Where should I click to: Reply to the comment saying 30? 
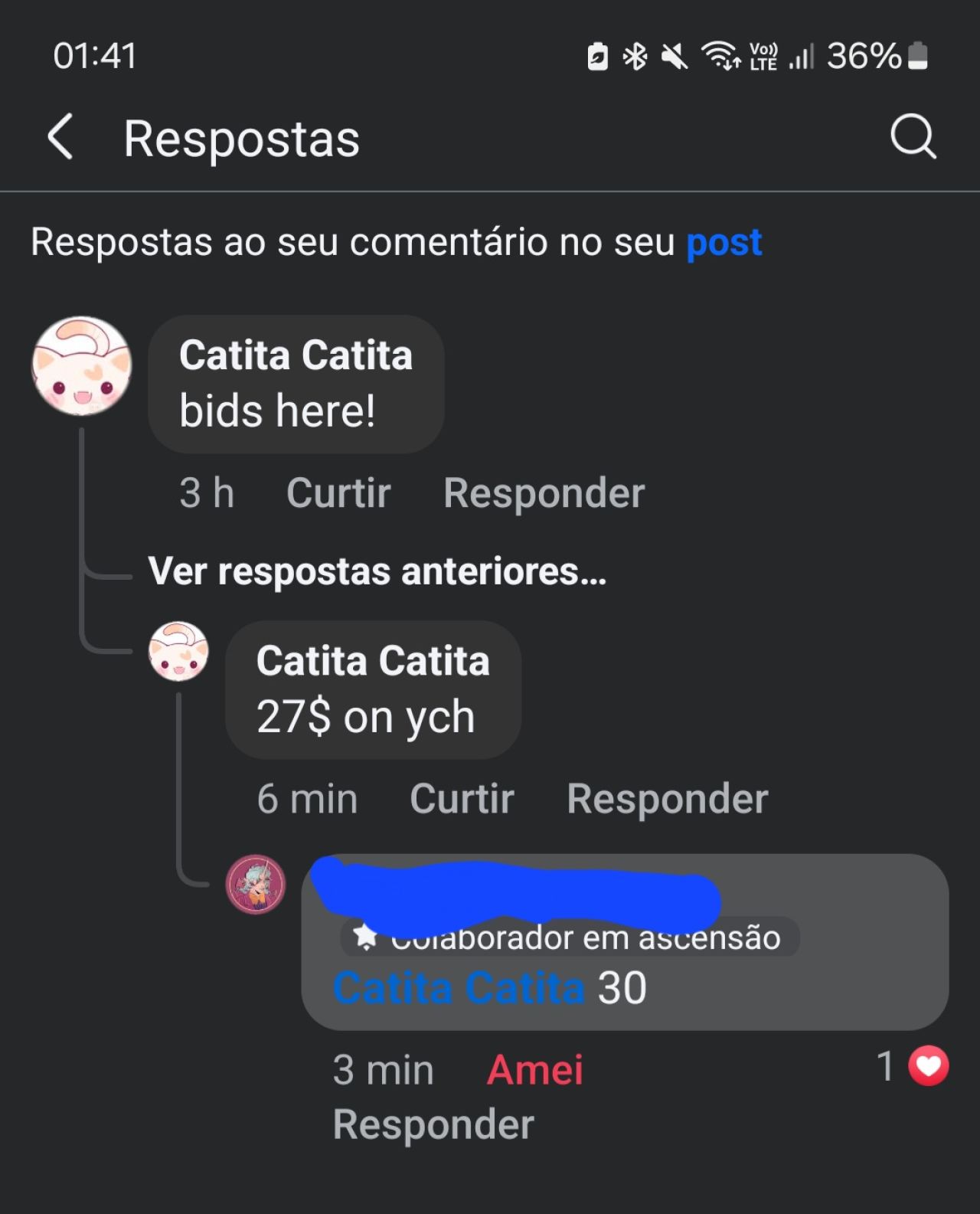[x=433, y=1124]
